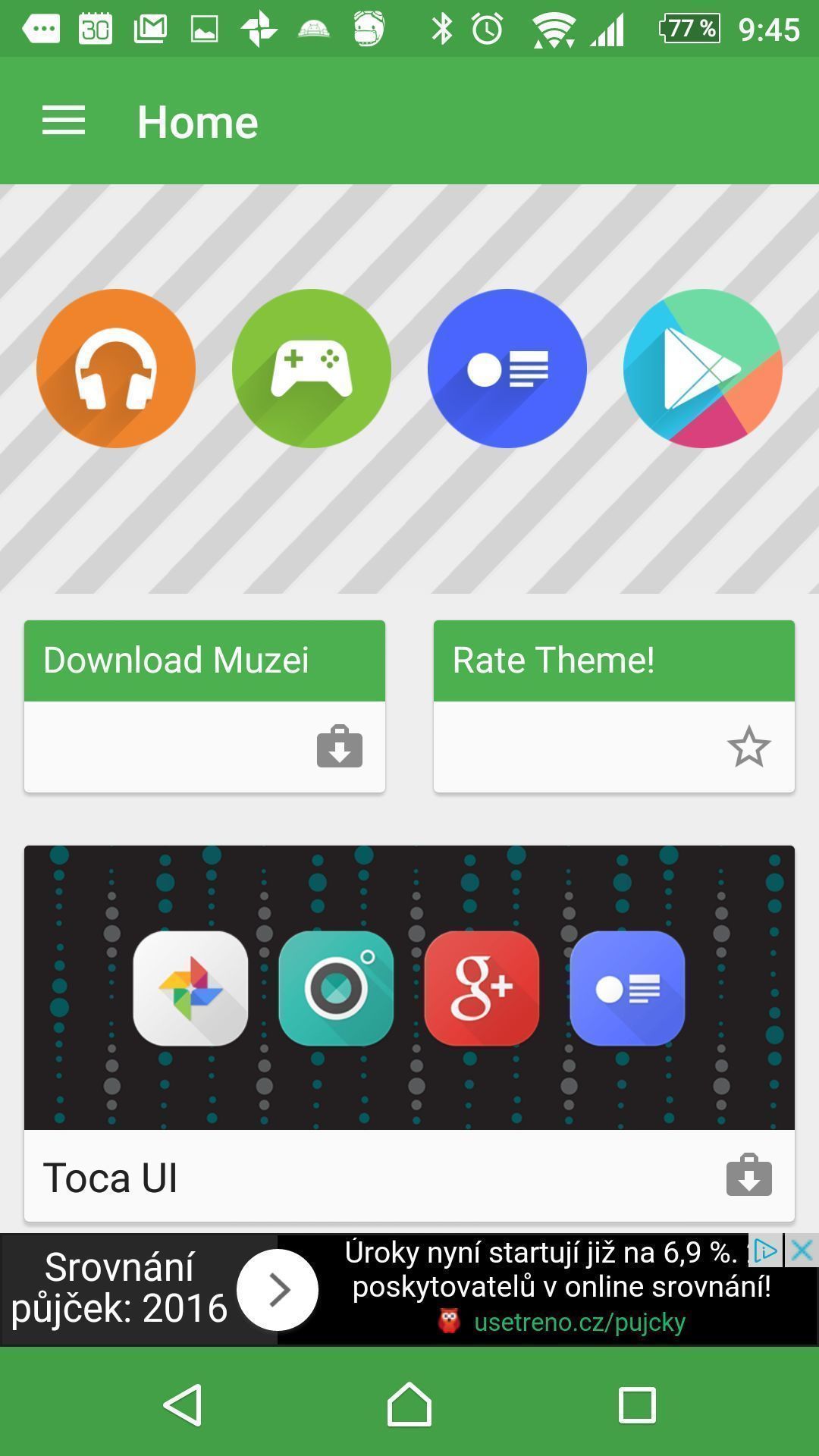Tap the ad's white arrow button
This screenshot has height=1456, width=819.
tap(278, 1289)
